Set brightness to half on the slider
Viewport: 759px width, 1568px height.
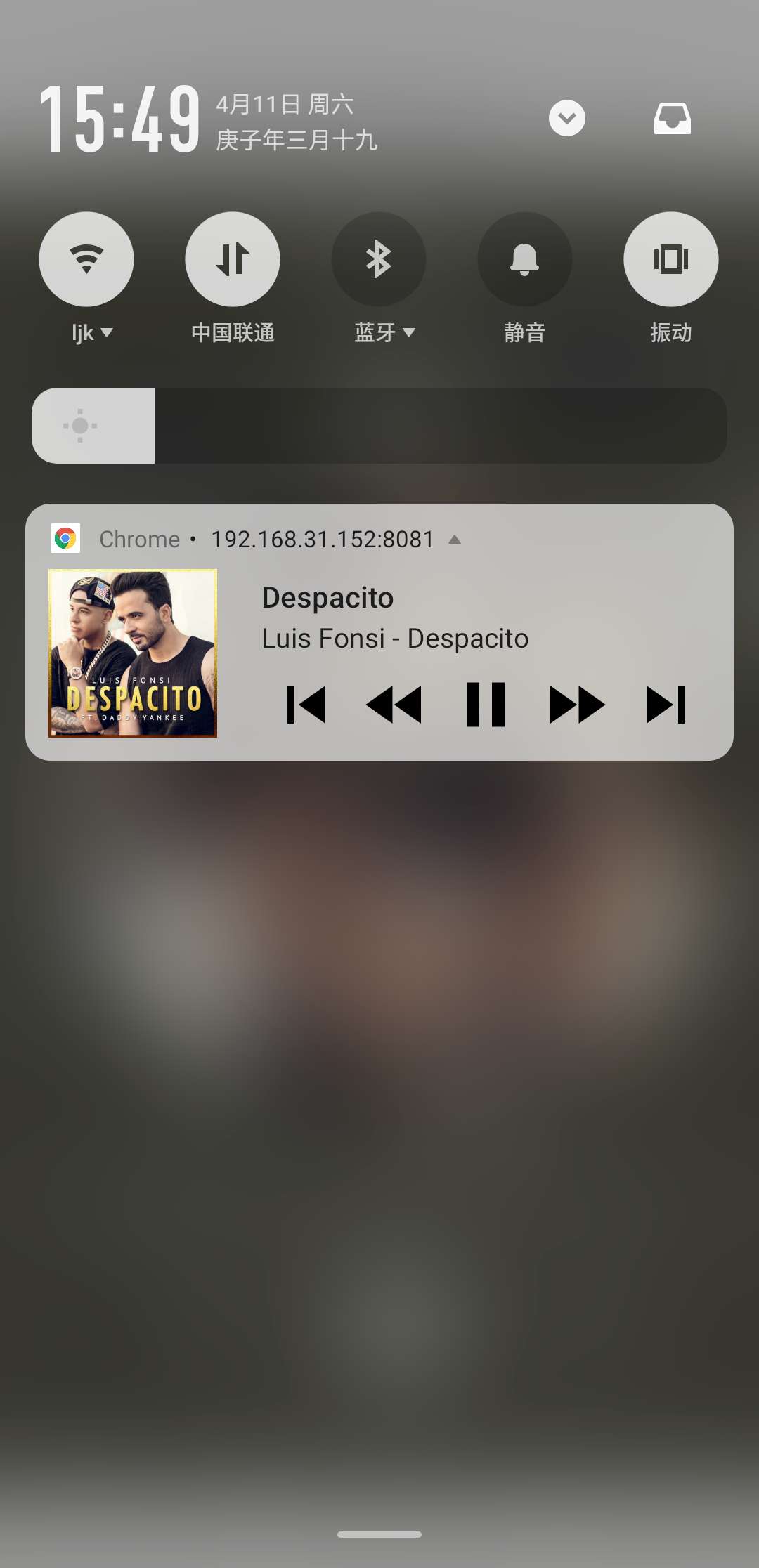(379, 426)
